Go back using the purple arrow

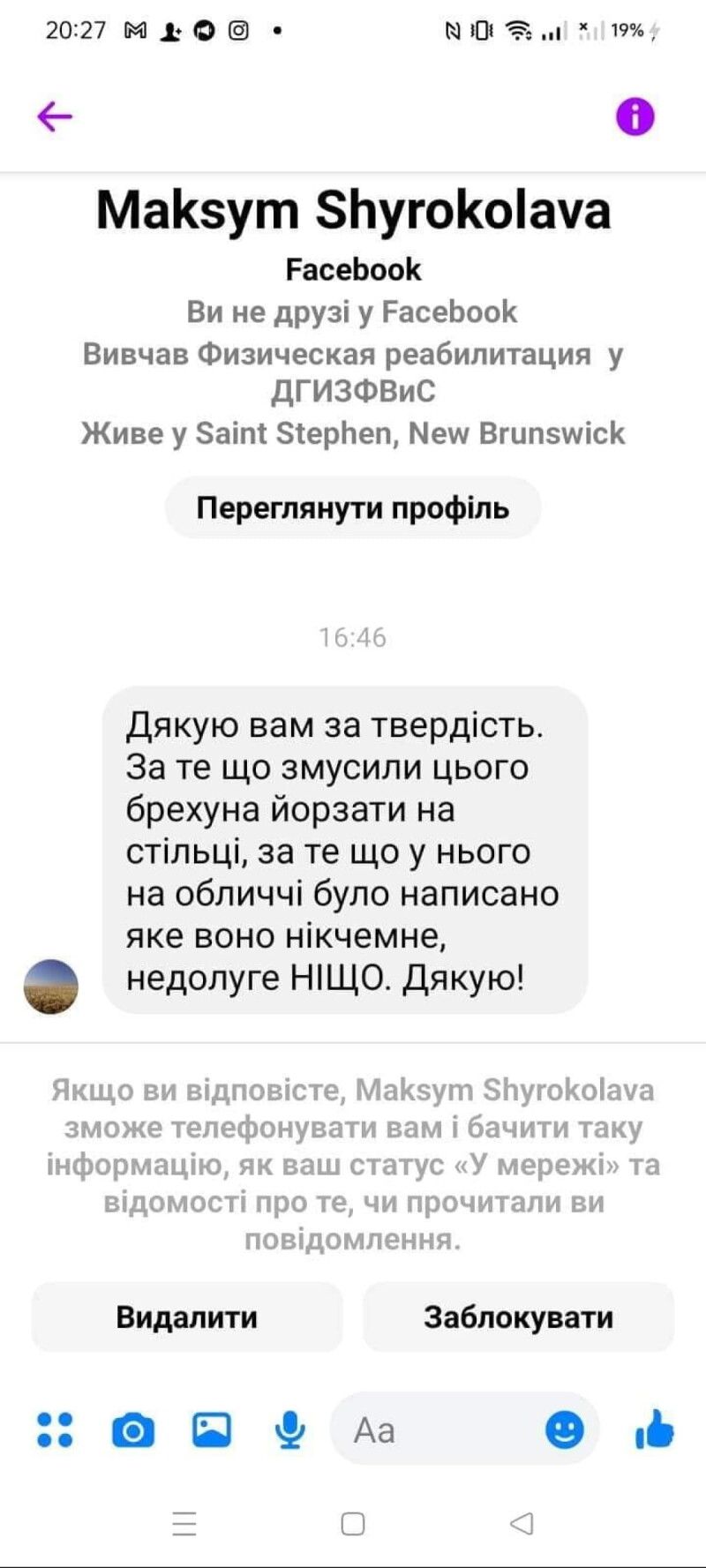[x=55, y=116]
